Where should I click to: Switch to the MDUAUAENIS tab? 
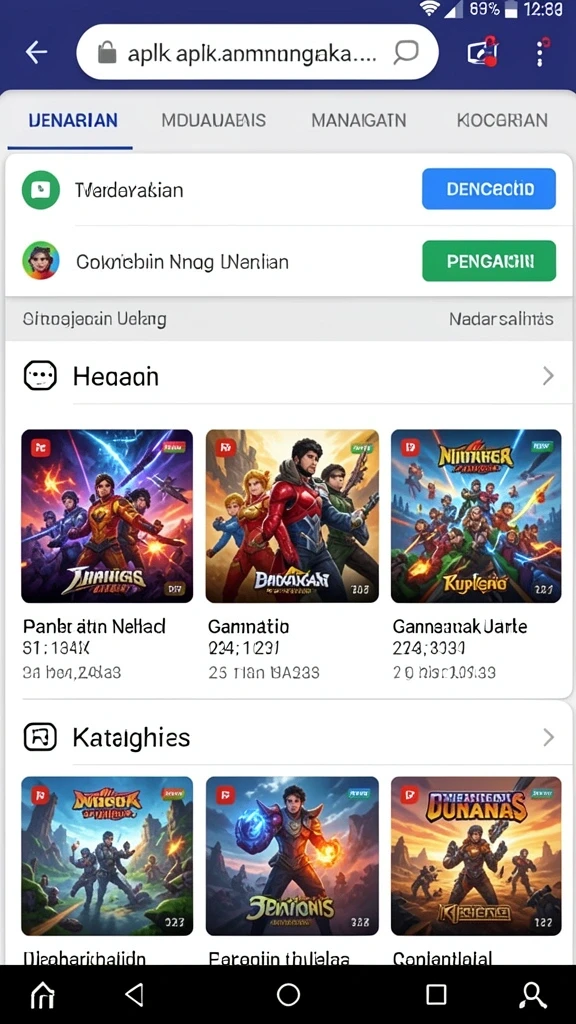tap(214, 120)
